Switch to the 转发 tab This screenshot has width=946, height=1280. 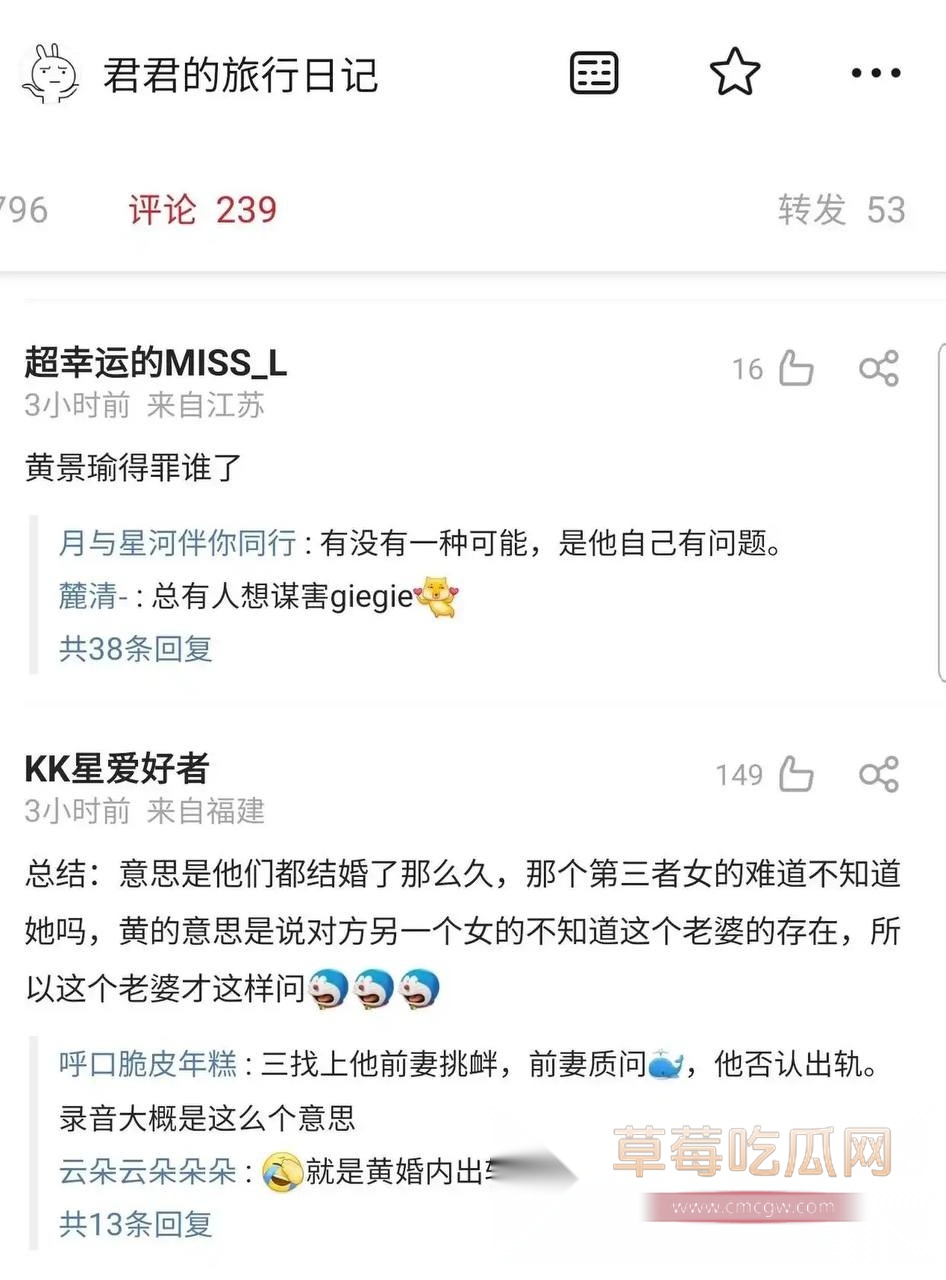(841, 209)
